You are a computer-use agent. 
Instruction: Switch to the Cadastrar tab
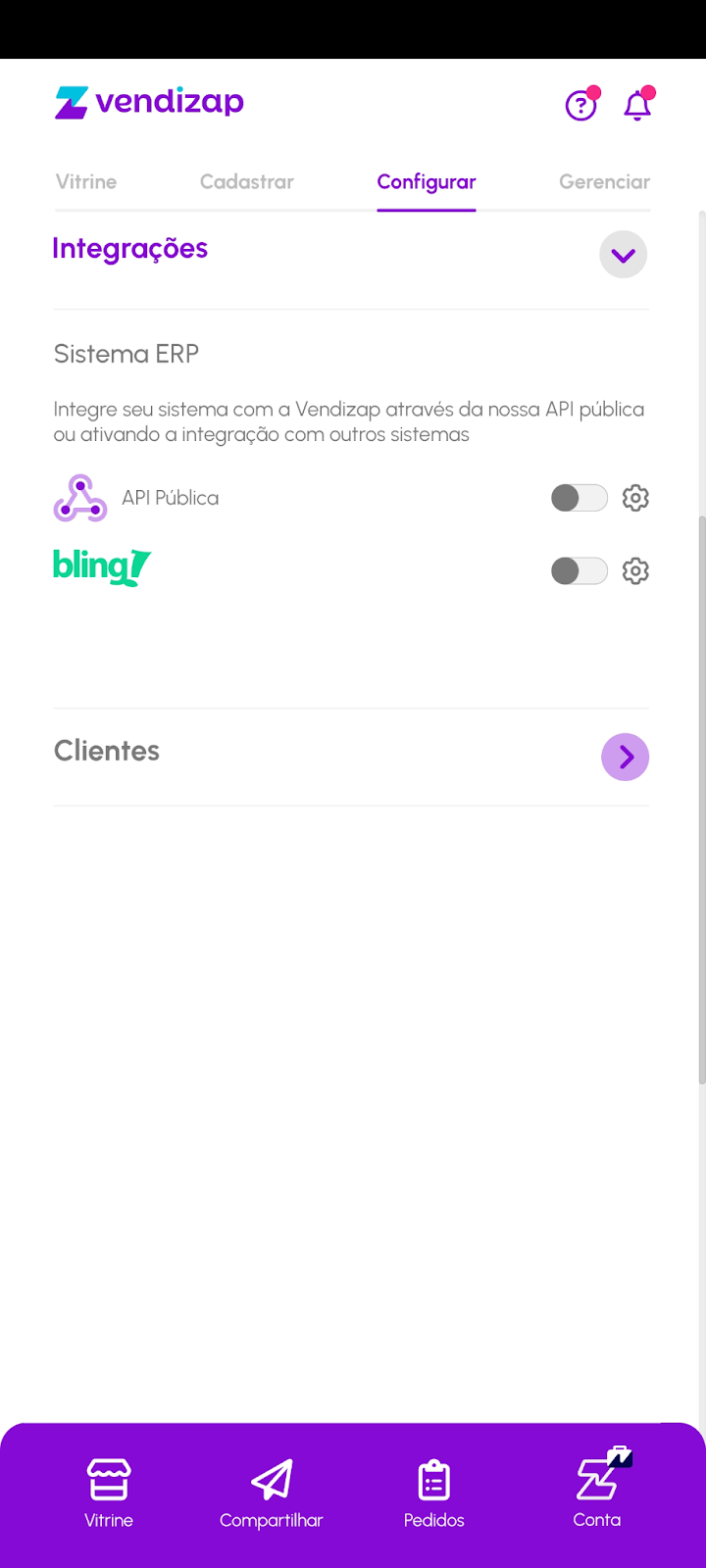(x=247, y=182)
